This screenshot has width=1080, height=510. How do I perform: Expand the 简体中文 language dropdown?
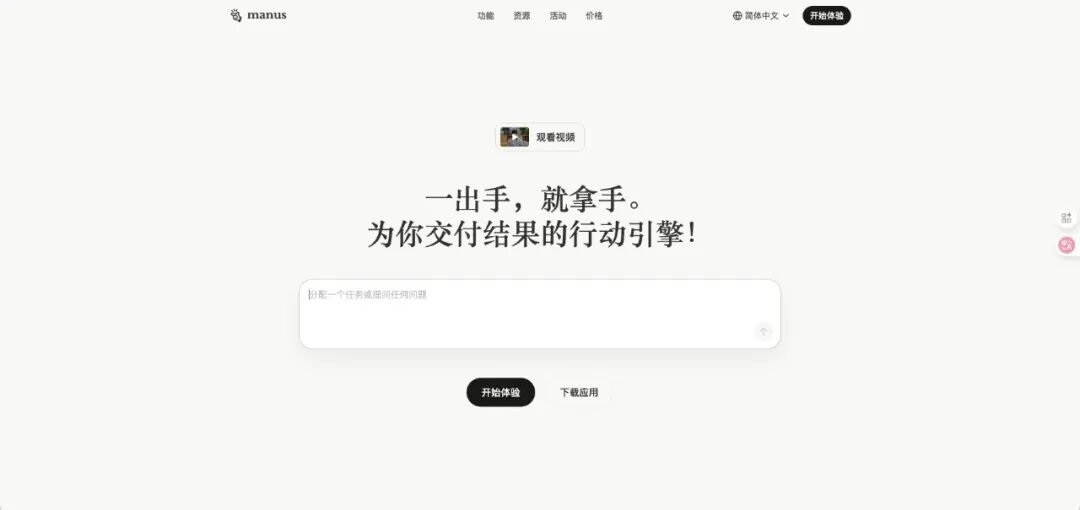(x=761, y=16)
